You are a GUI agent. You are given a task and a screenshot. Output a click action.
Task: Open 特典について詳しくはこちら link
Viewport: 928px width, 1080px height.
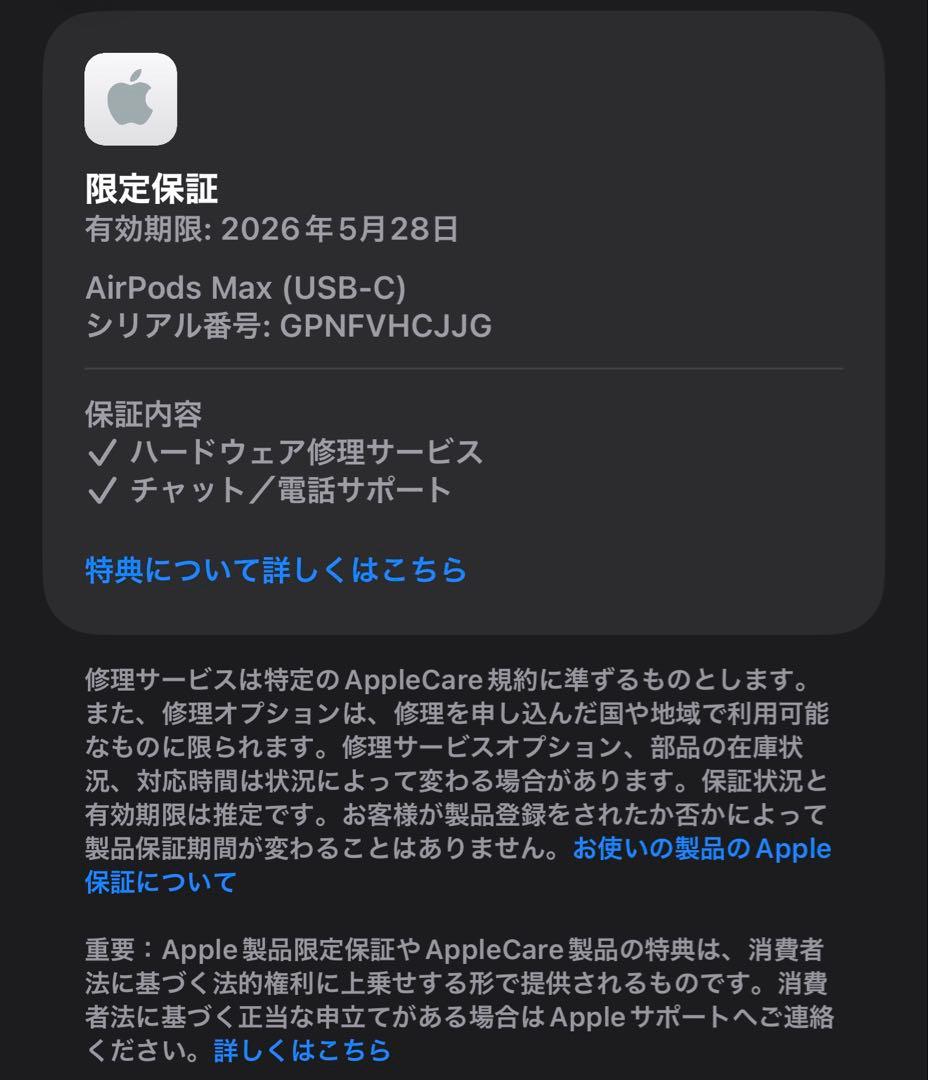coord(276,570)
